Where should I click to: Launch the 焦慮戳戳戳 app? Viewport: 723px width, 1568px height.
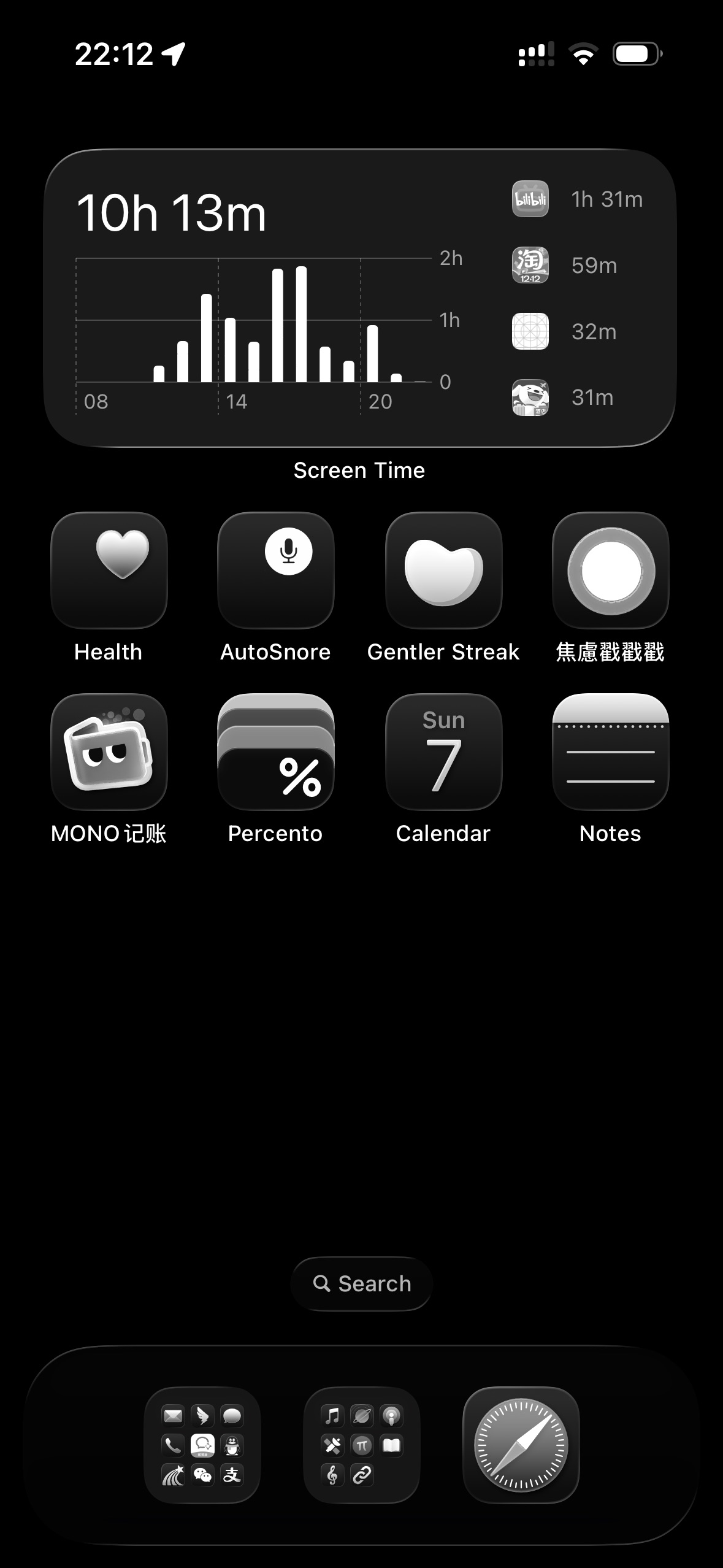[610, 570]
